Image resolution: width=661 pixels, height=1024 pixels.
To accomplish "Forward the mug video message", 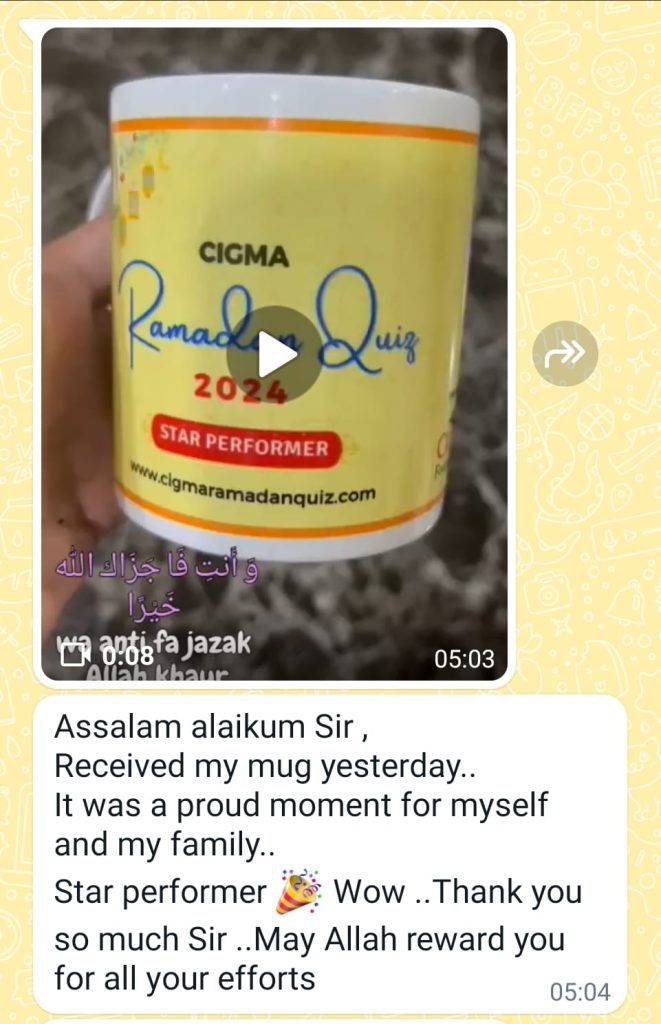I will [565, 353].
